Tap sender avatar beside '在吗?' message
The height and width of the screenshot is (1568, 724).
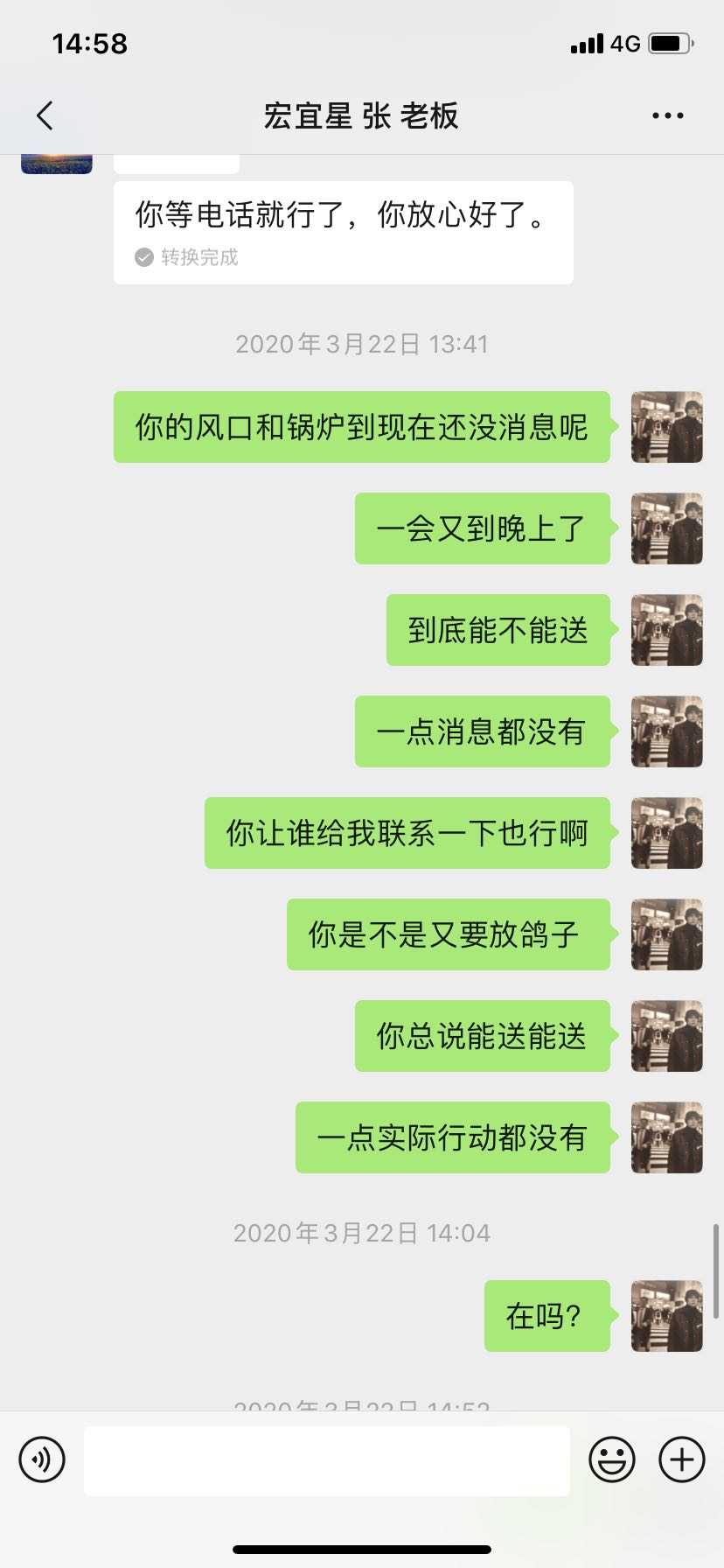666,1315
